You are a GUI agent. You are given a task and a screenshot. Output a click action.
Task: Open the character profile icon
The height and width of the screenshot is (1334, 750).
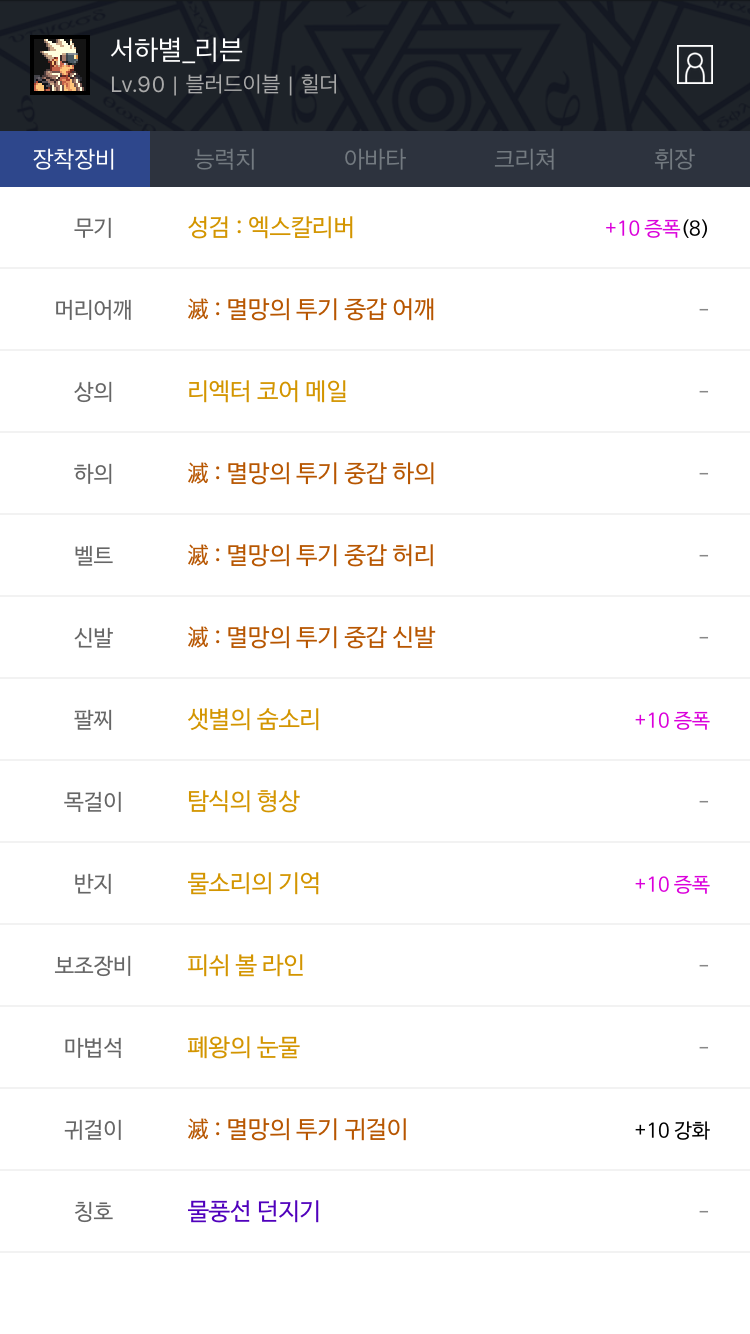(x=695, y=65)
